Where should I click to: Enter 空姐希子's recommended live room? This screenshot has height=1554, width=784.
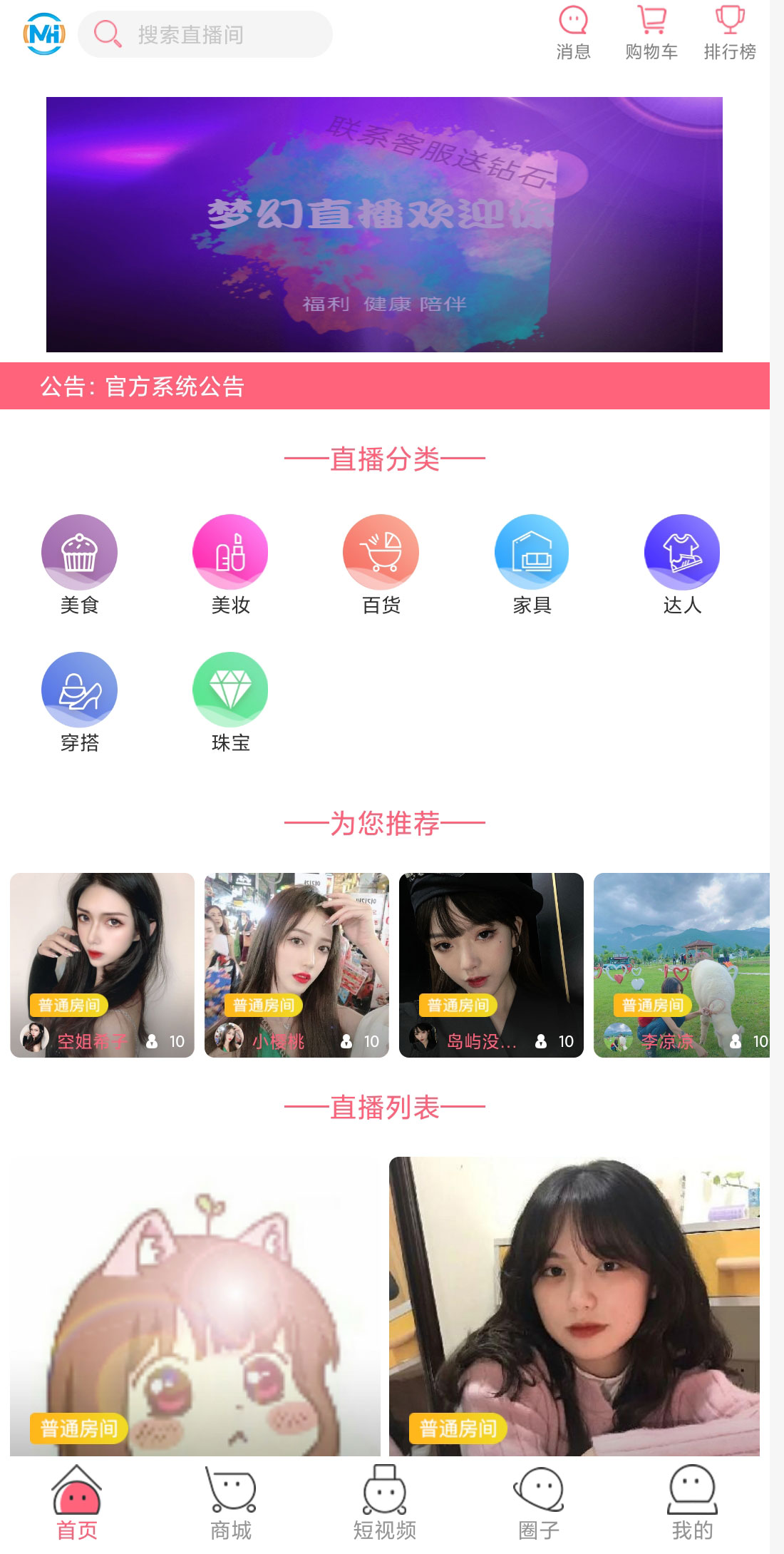[x=102, y=964]
